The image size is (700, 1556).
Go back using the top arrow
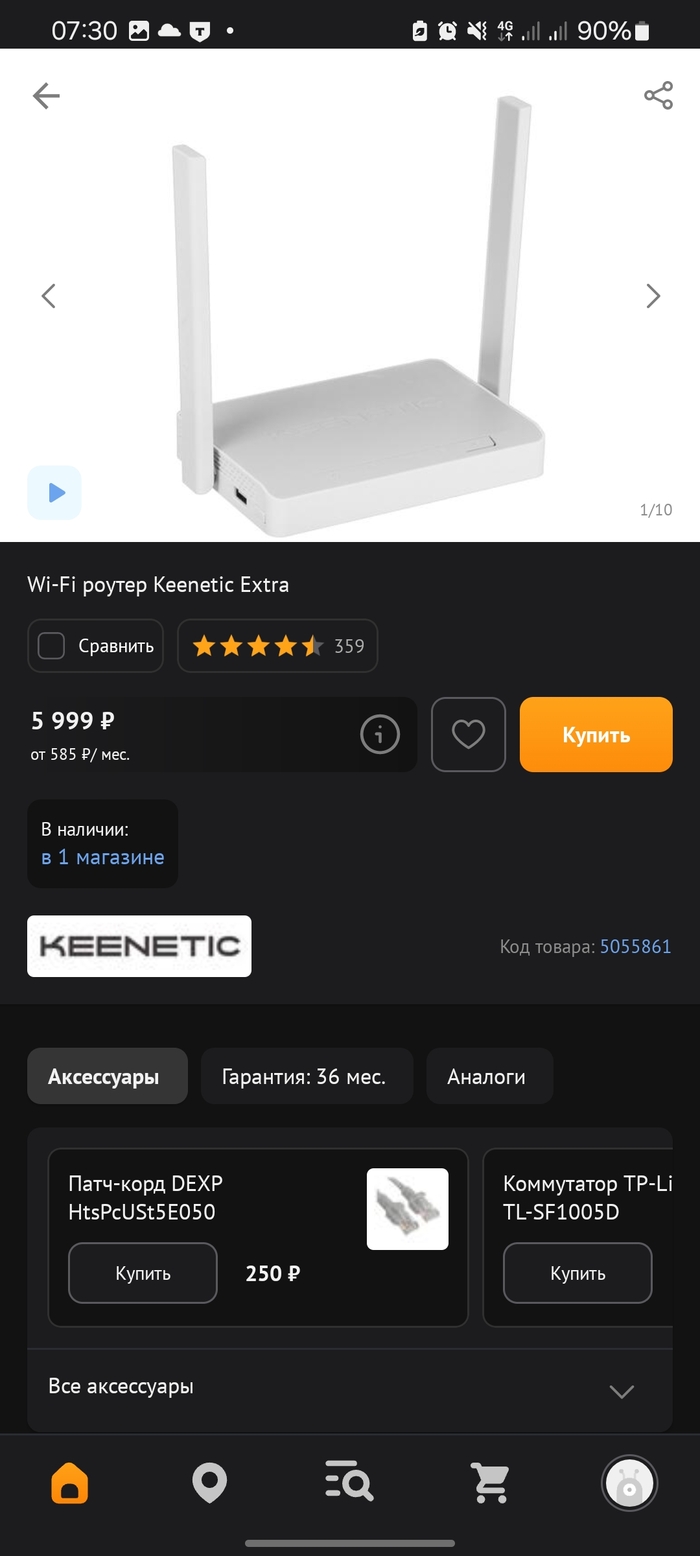coord(46,96)
